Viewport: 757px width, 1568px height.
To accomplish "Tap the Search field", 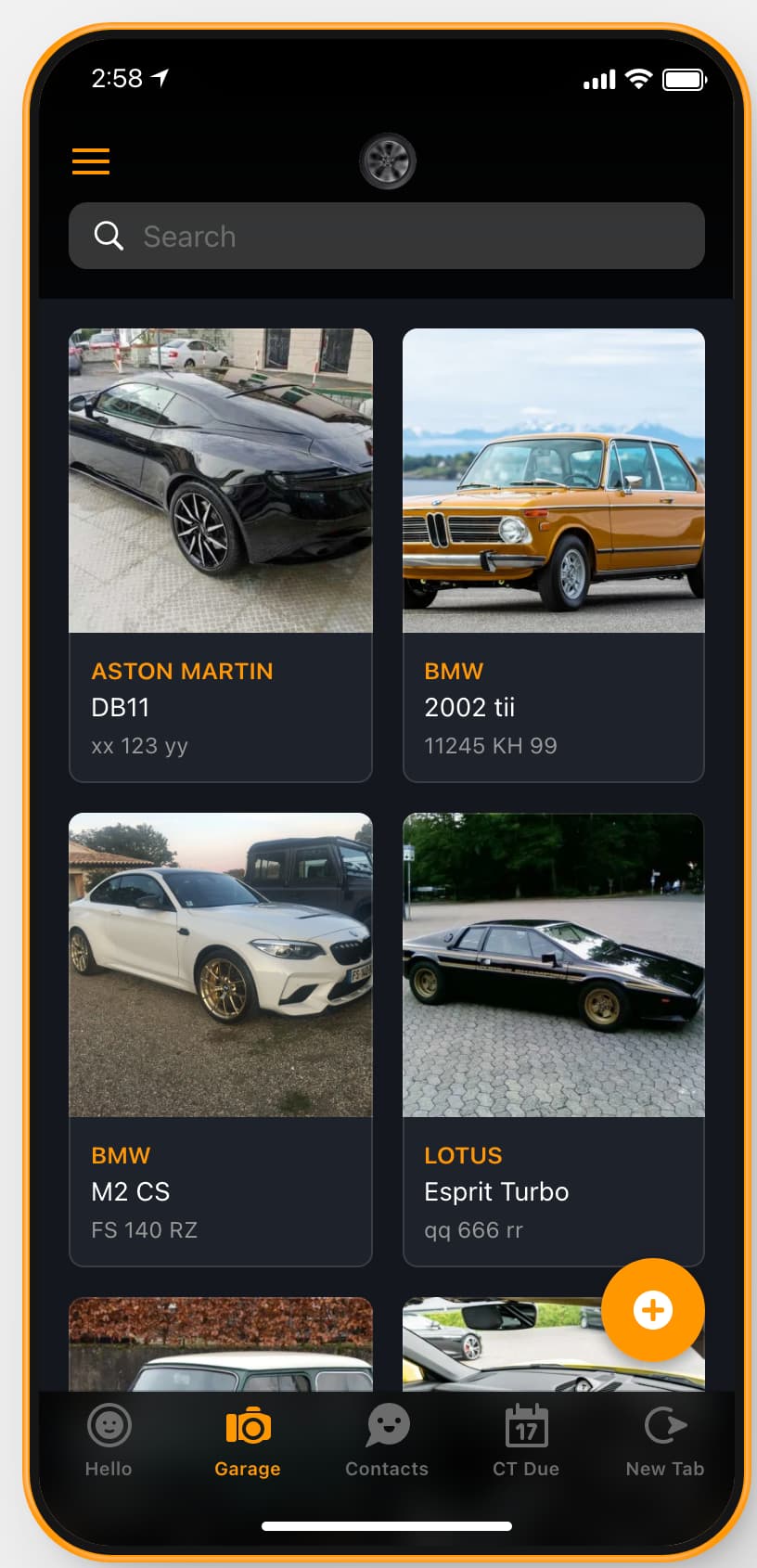I will (386, 237).
